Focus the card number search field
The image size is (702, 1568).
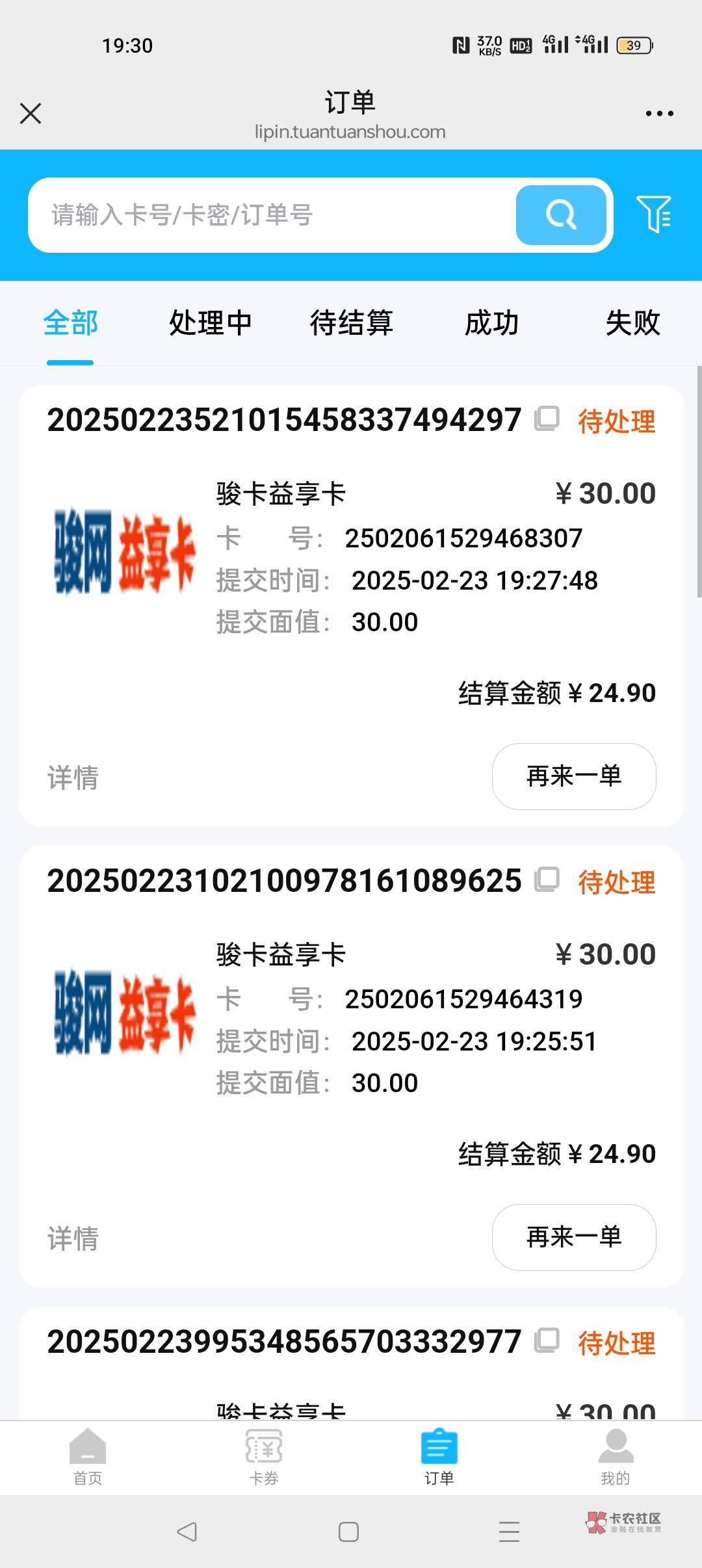tap(272, 215)
